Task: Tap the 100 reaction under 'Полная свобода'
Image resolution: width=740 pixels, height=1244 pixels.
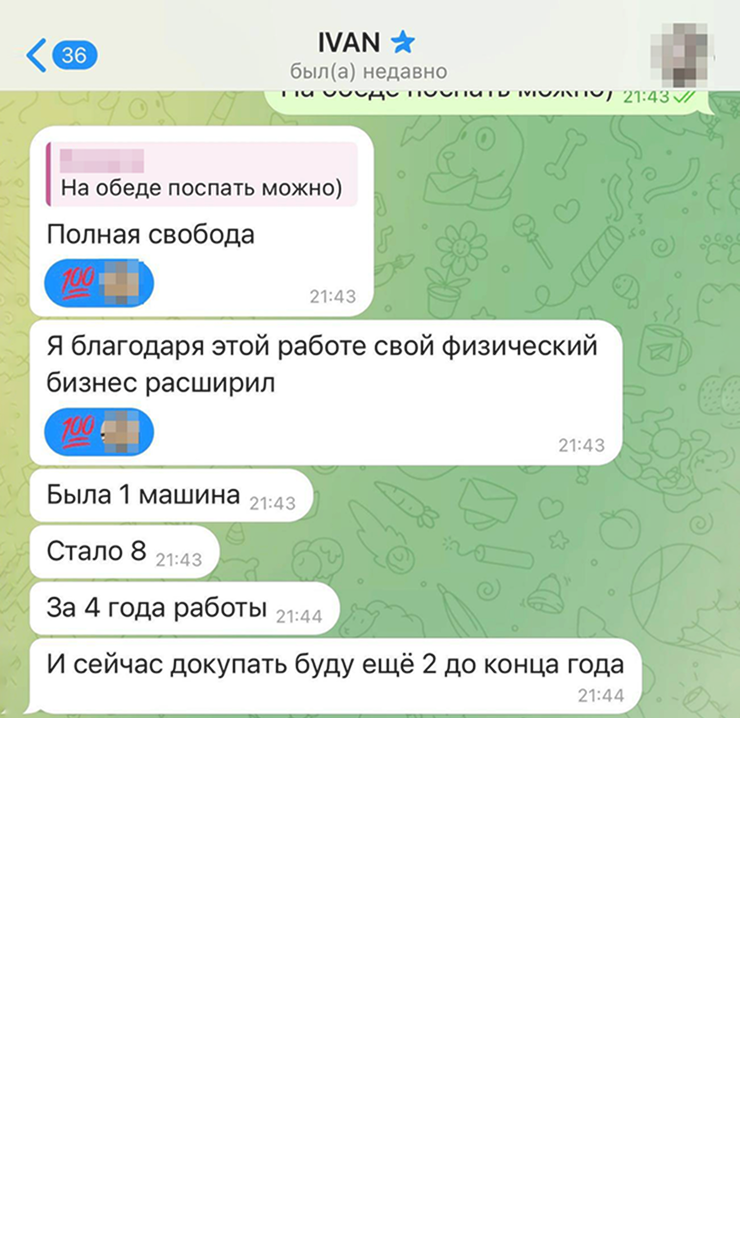Action: tap(99, 283)
